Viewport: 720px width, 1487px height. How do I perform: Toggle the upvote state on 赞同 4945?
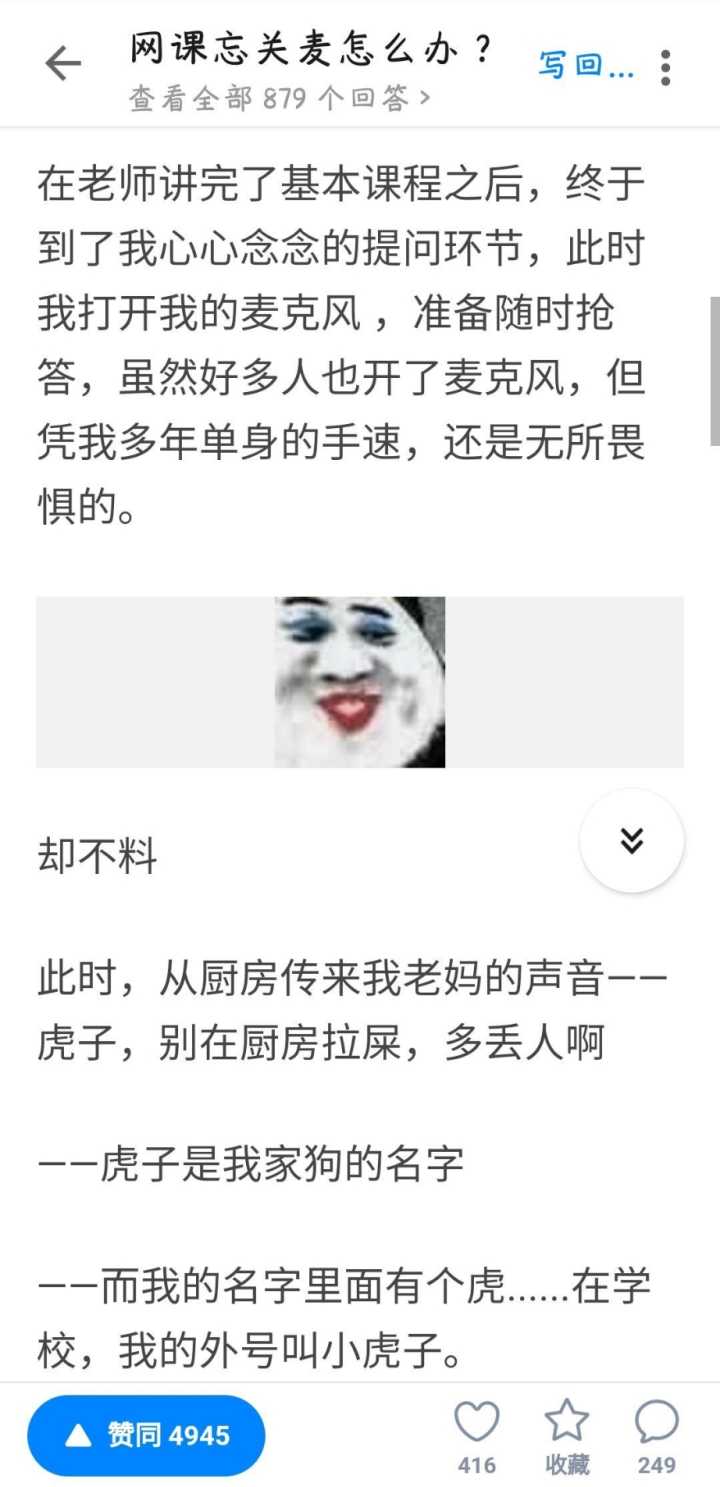click(x=145, y=1434)
